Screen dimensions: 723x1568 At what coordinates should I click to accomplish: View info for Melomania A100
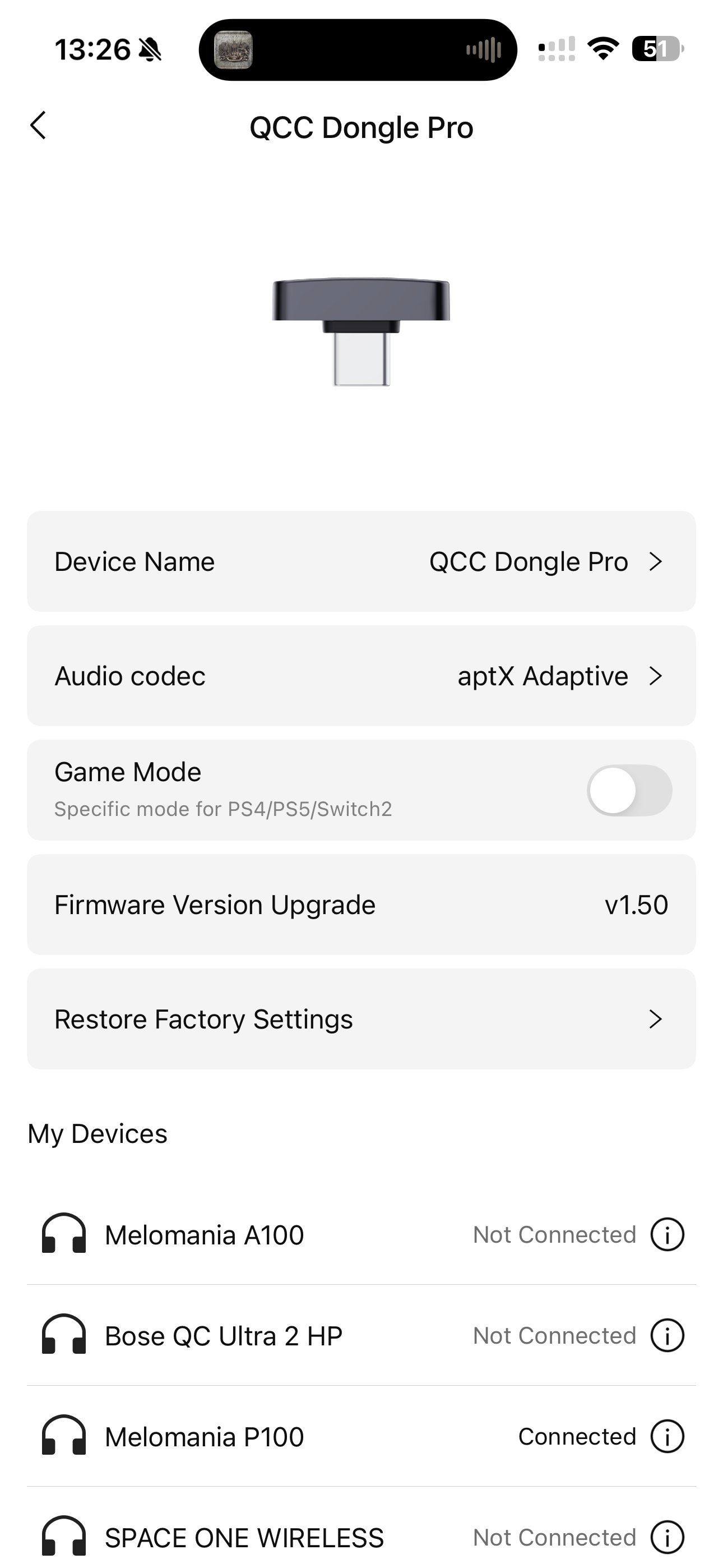point(667,1235)
